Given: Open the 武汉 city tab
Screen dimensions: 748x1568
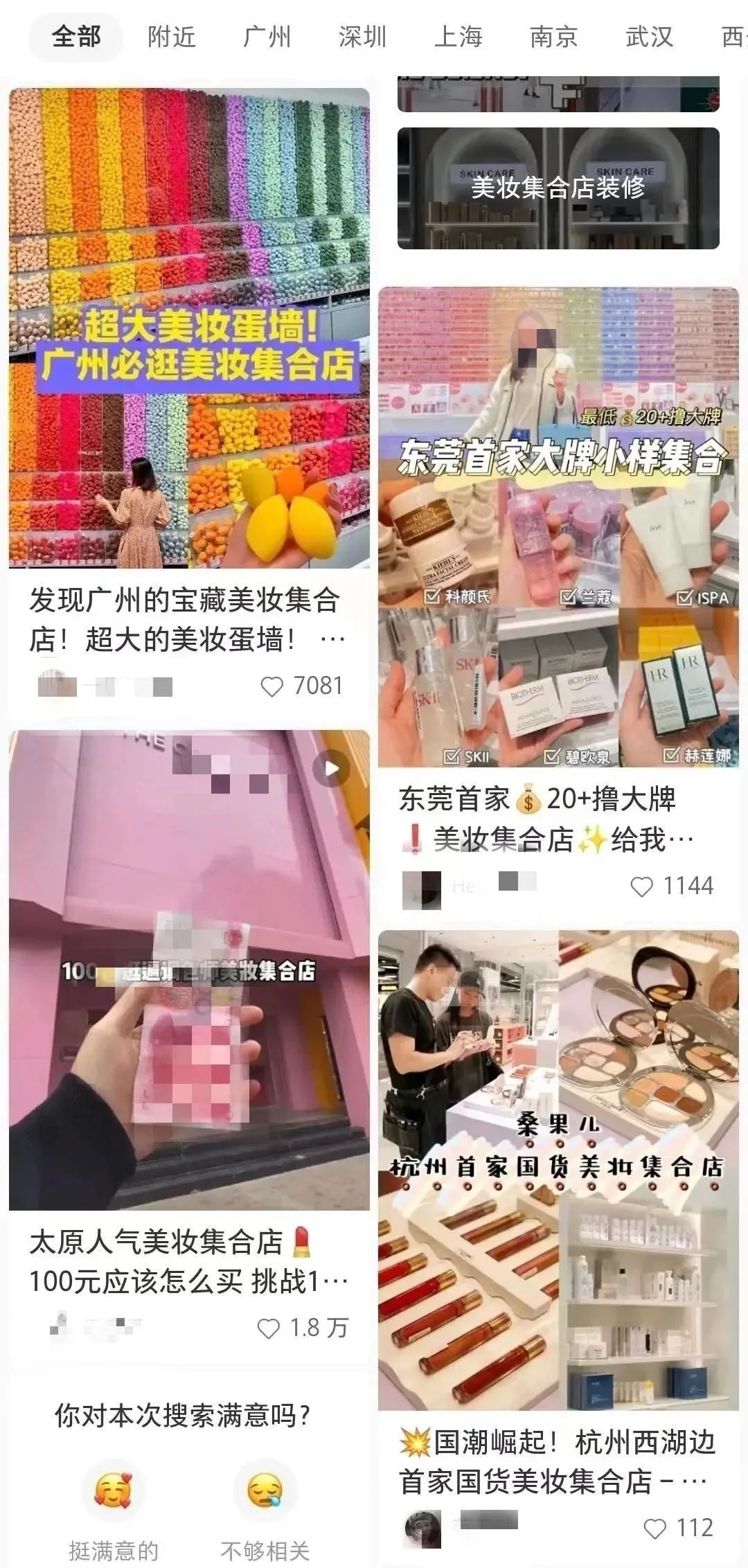Looking at the screenshot, I should point(649,36).
